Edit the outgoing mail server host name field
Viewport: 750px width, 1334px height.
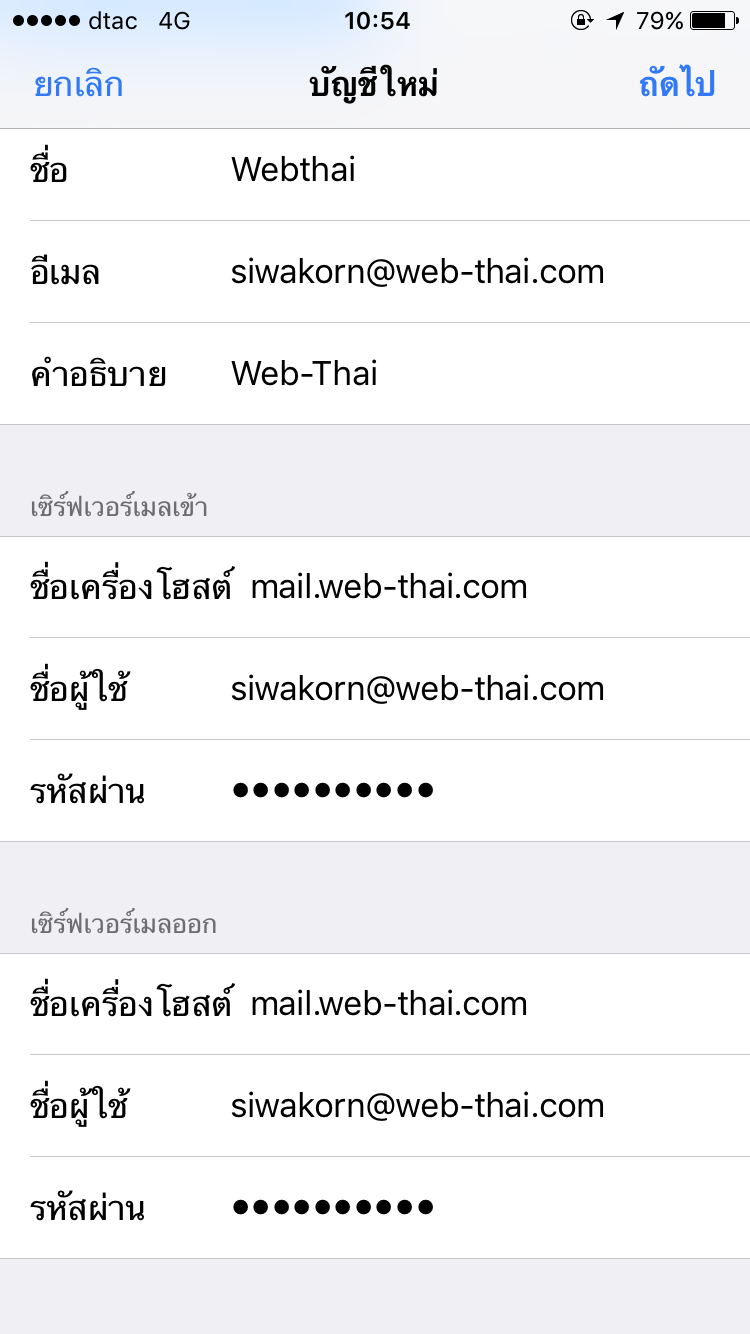(x=375, y=1004)
